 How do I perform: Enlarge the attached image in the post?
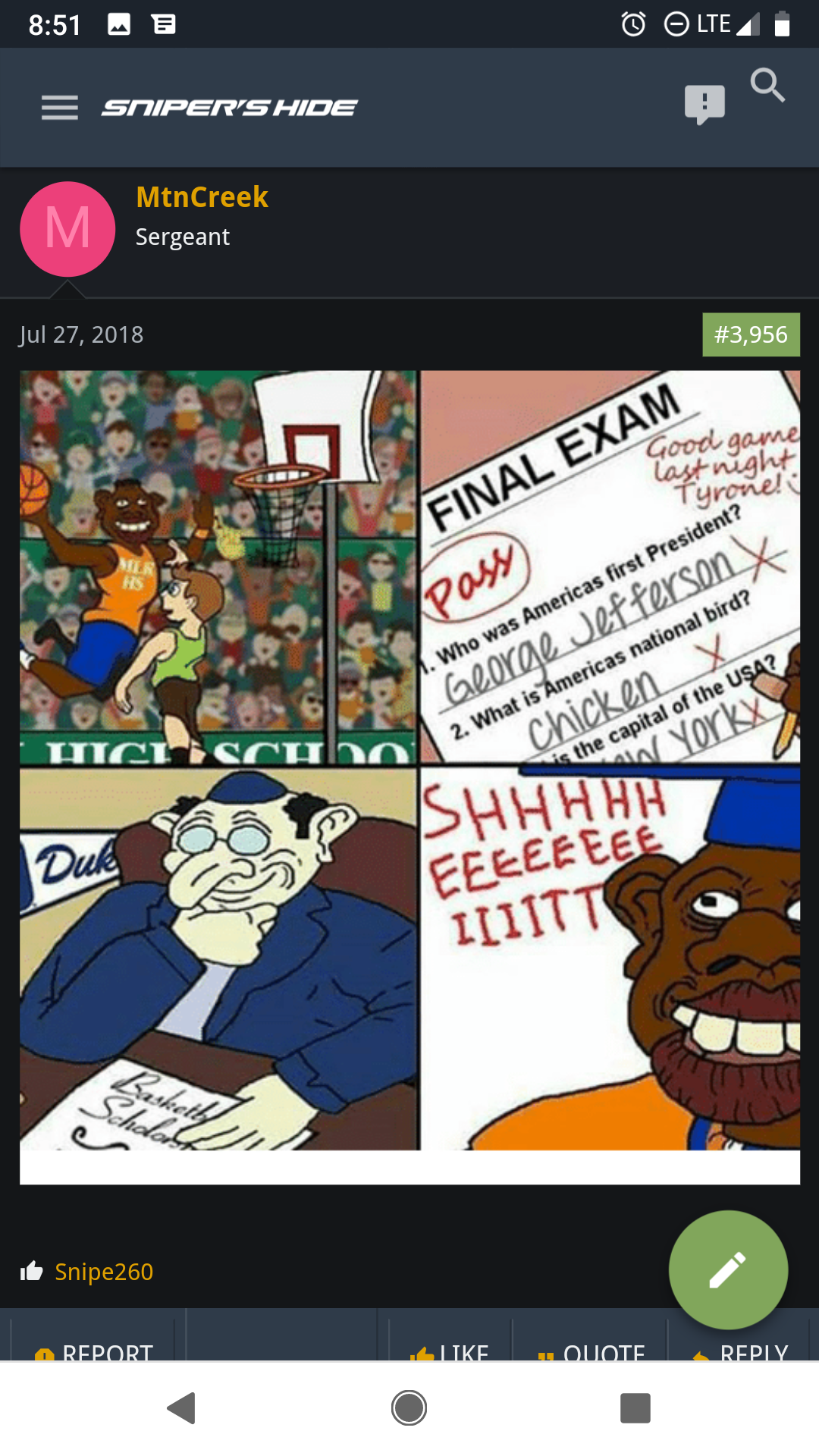click(409, 777)
